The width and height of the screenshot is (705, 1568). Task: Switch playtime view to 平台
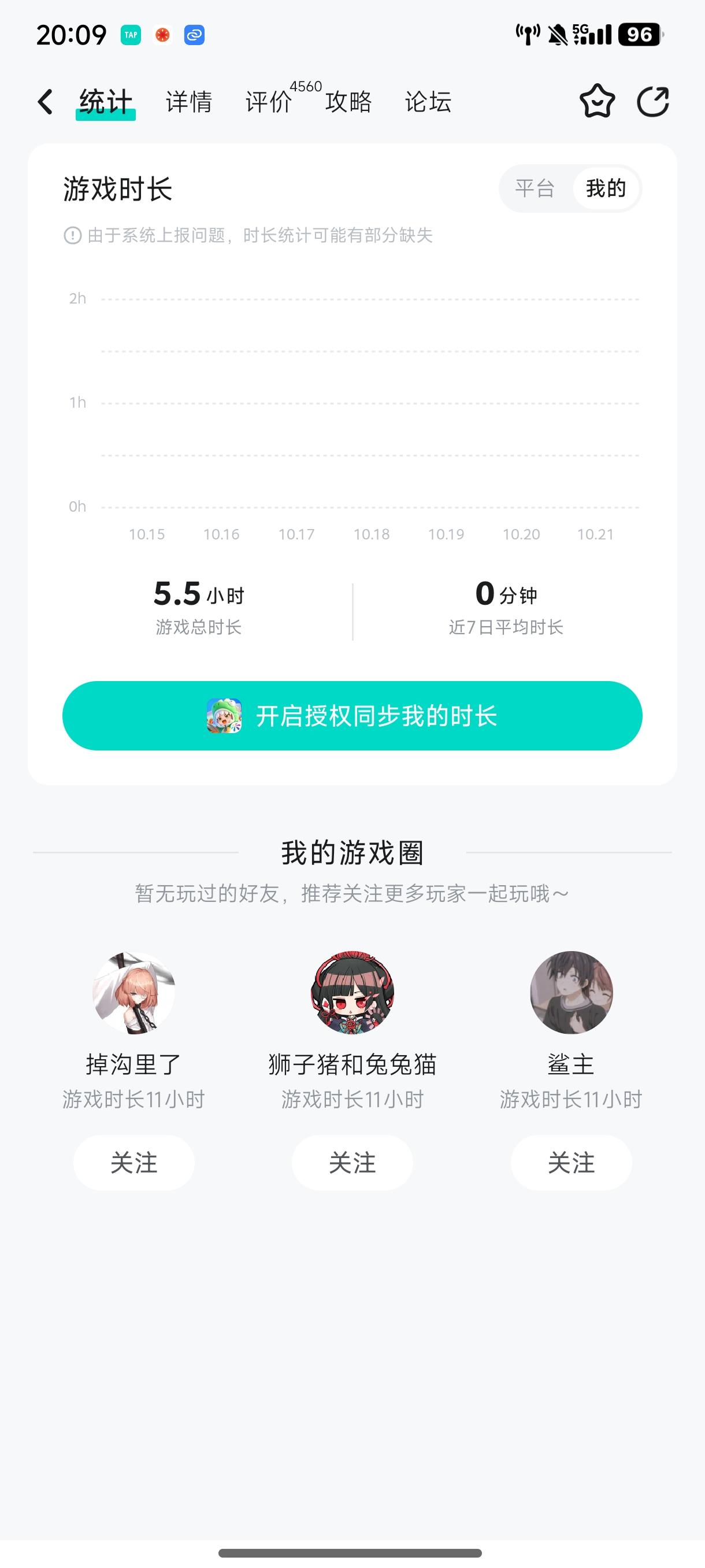(x=535, y=188)
